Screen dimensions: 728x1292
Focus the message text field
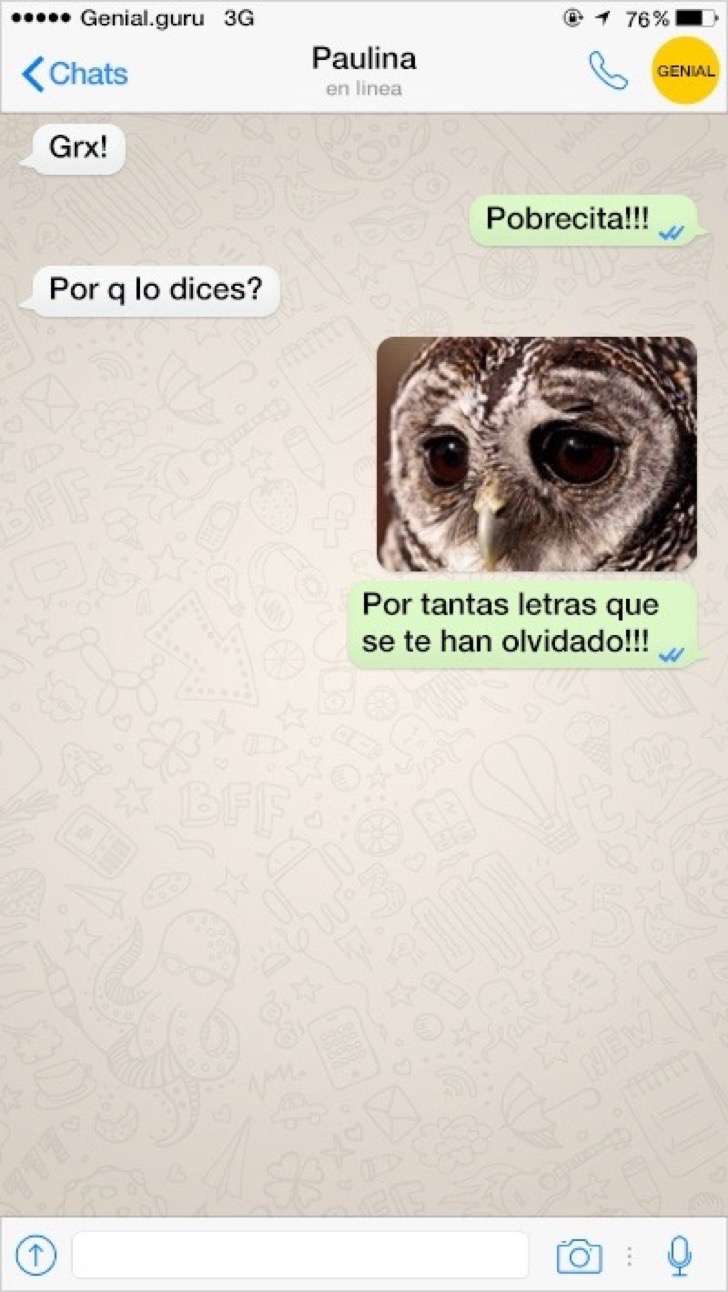[x=300, y=1254]
